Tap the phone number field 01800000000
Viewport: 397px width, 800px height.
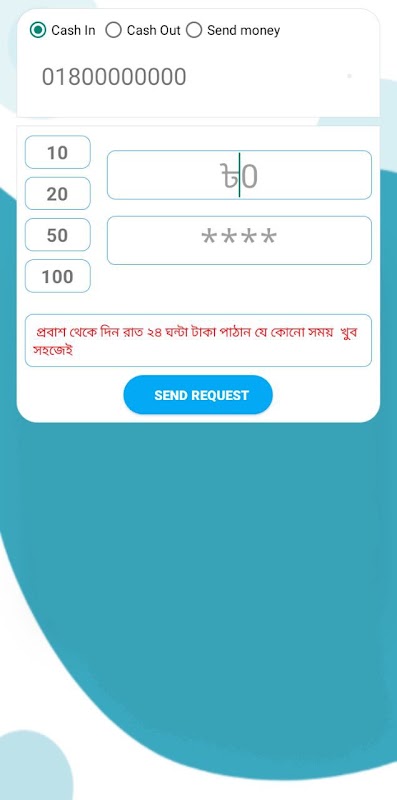198,77
